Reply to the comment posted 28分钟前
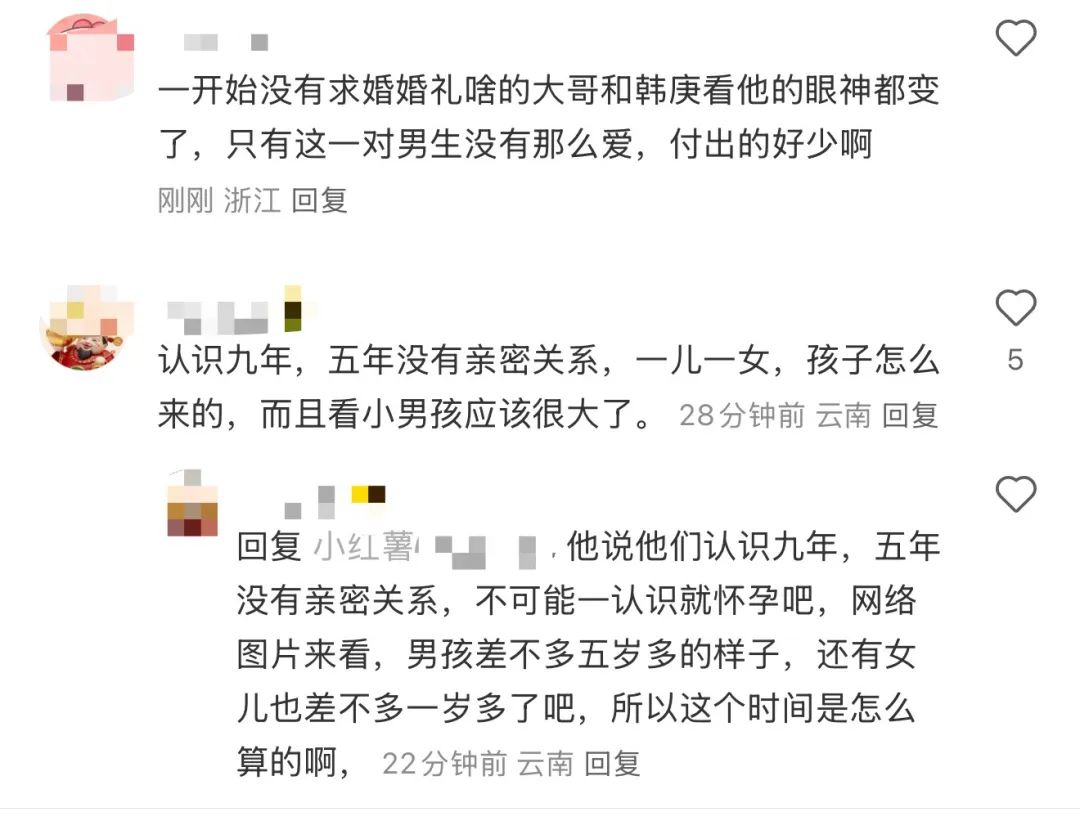The height and width of the screenshot is (821, 1080). [x=910, y=415]
